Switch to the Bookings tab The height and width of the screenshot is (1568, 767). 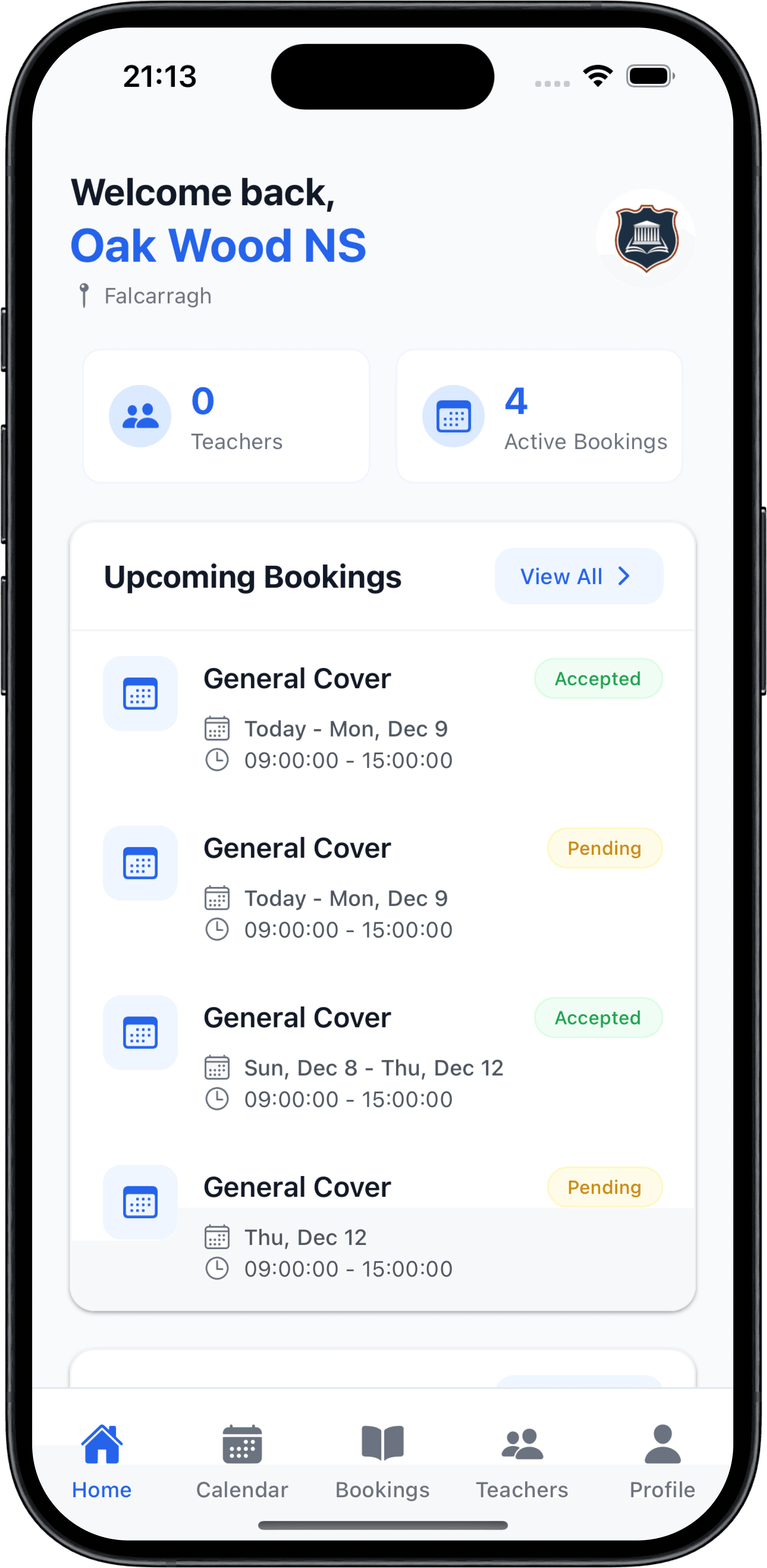pos(382,1461)
